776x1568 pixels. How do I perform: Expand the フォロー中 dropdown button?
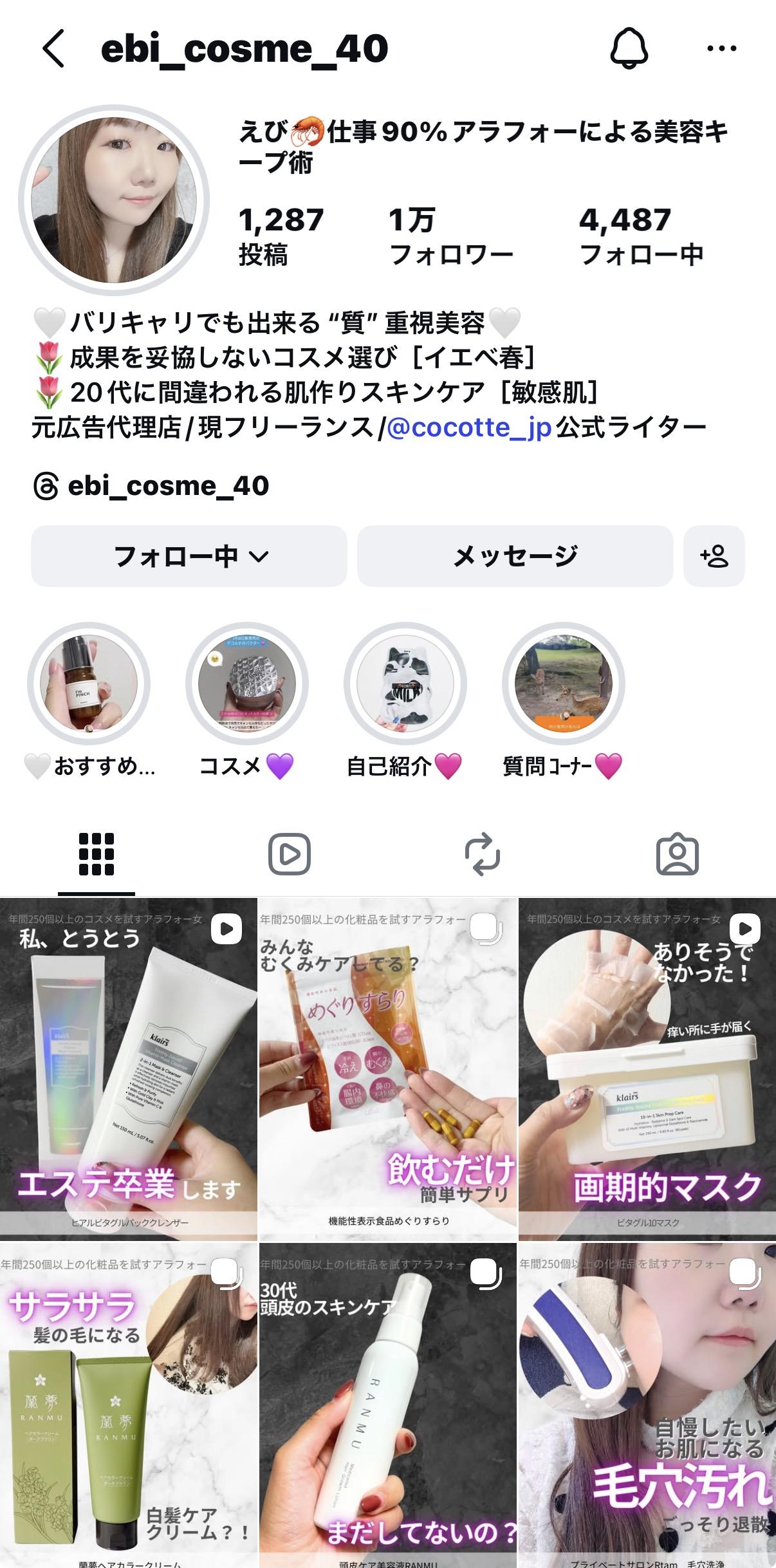(189, 556)
